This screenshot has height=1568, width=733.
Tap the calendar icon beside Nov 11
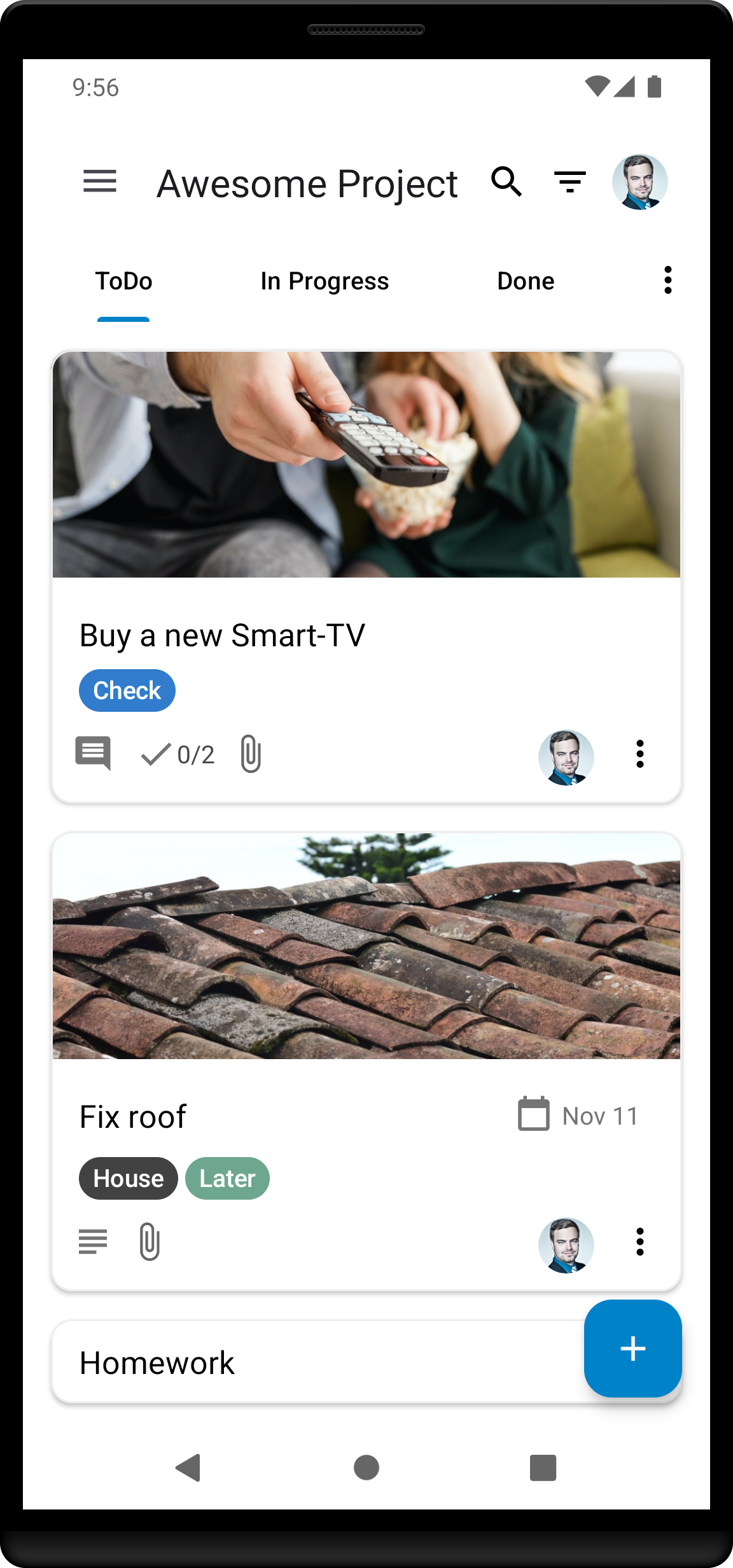tap(534, 1116)
